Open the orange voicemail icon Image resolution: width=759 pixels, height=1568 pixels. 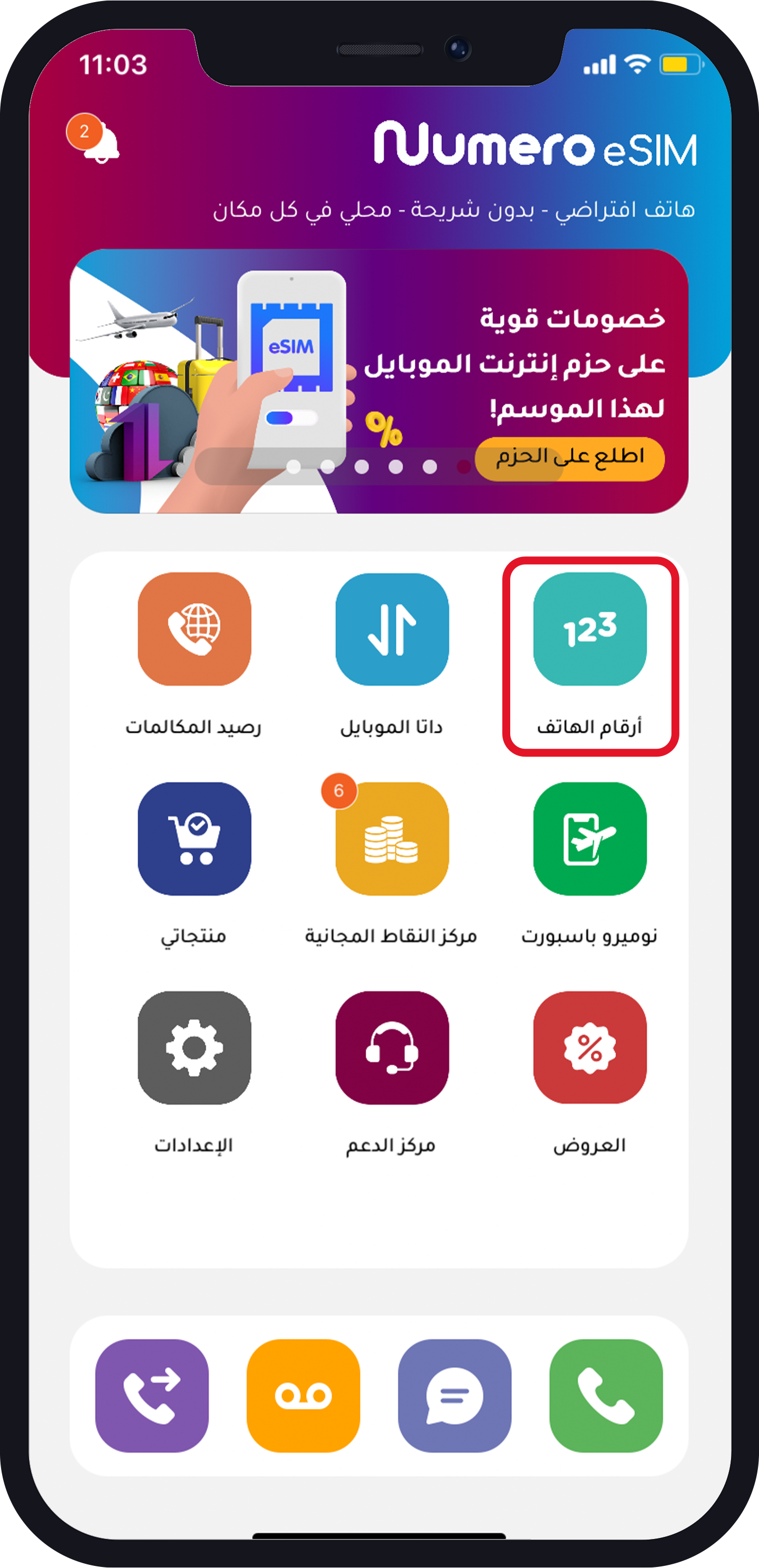pyautogui.click(x=304, y=1396)
